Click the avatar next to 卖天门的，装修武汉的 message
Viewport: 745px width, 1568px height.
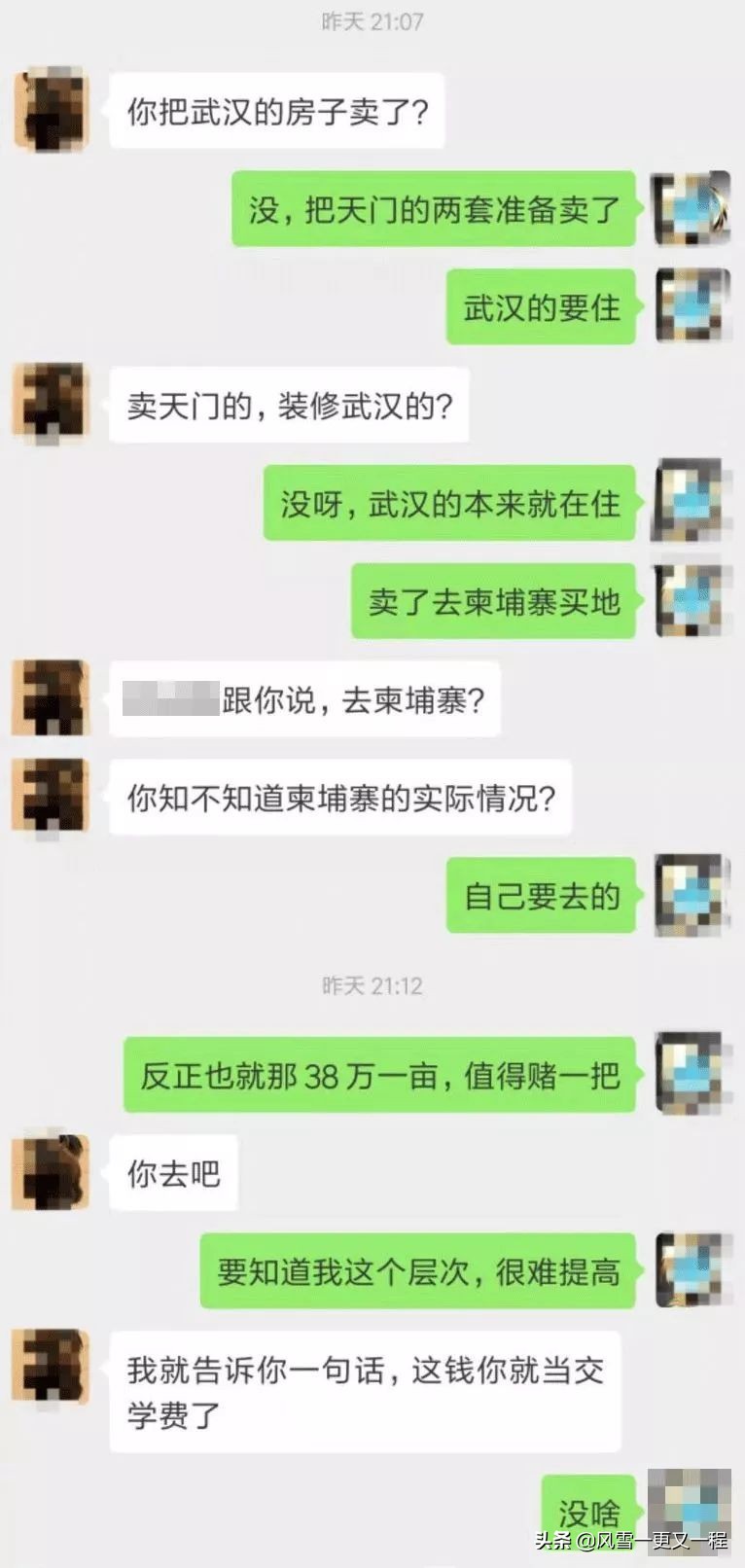[x=50, y=402]
